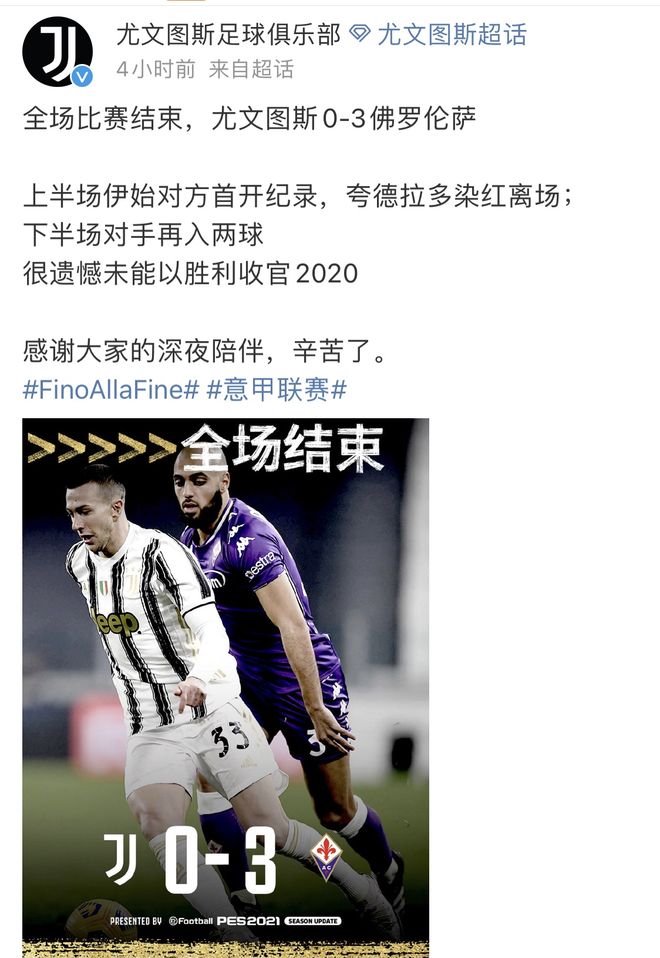Open the #意甲联赛# hashtag

click(x=276, y=390)
